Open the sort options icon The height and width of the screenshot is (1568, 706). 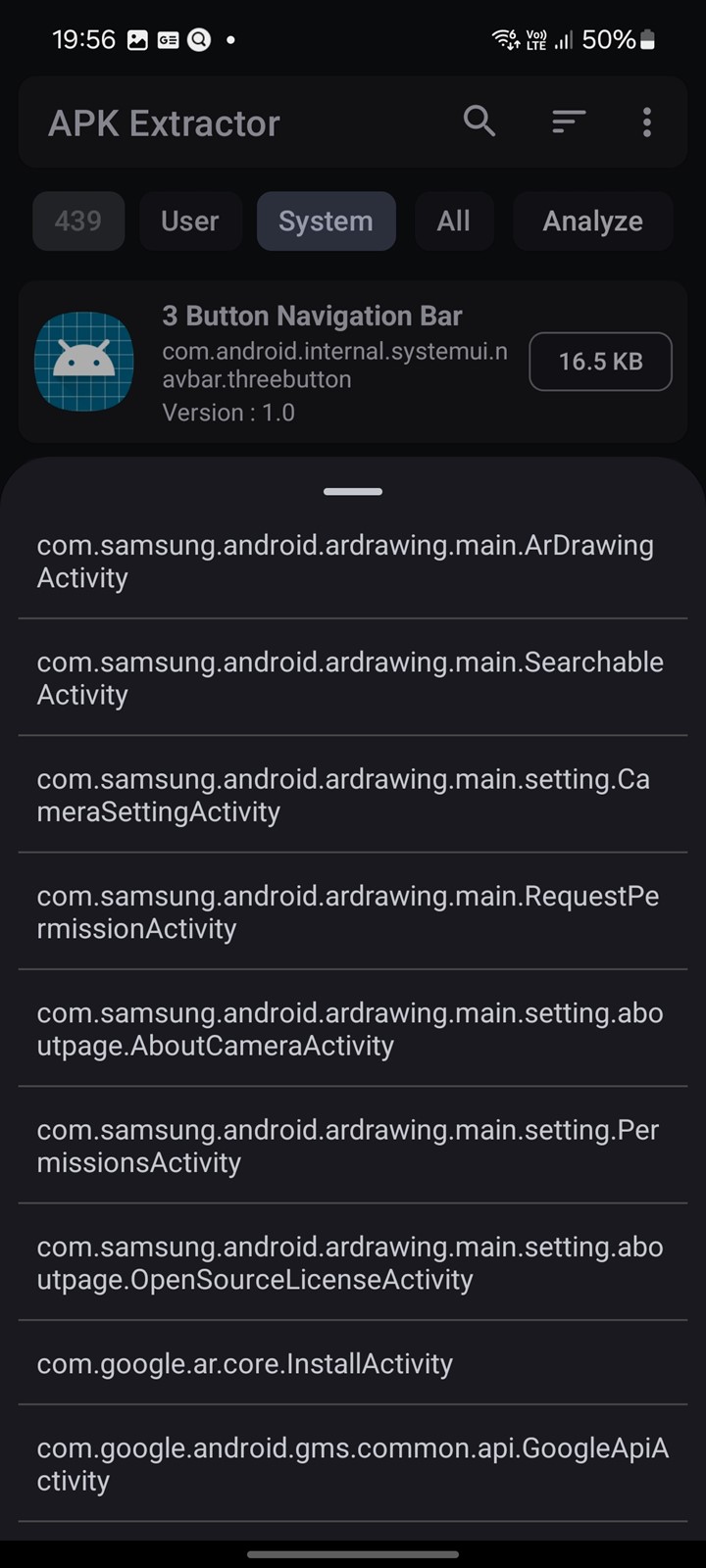(569, 122)
